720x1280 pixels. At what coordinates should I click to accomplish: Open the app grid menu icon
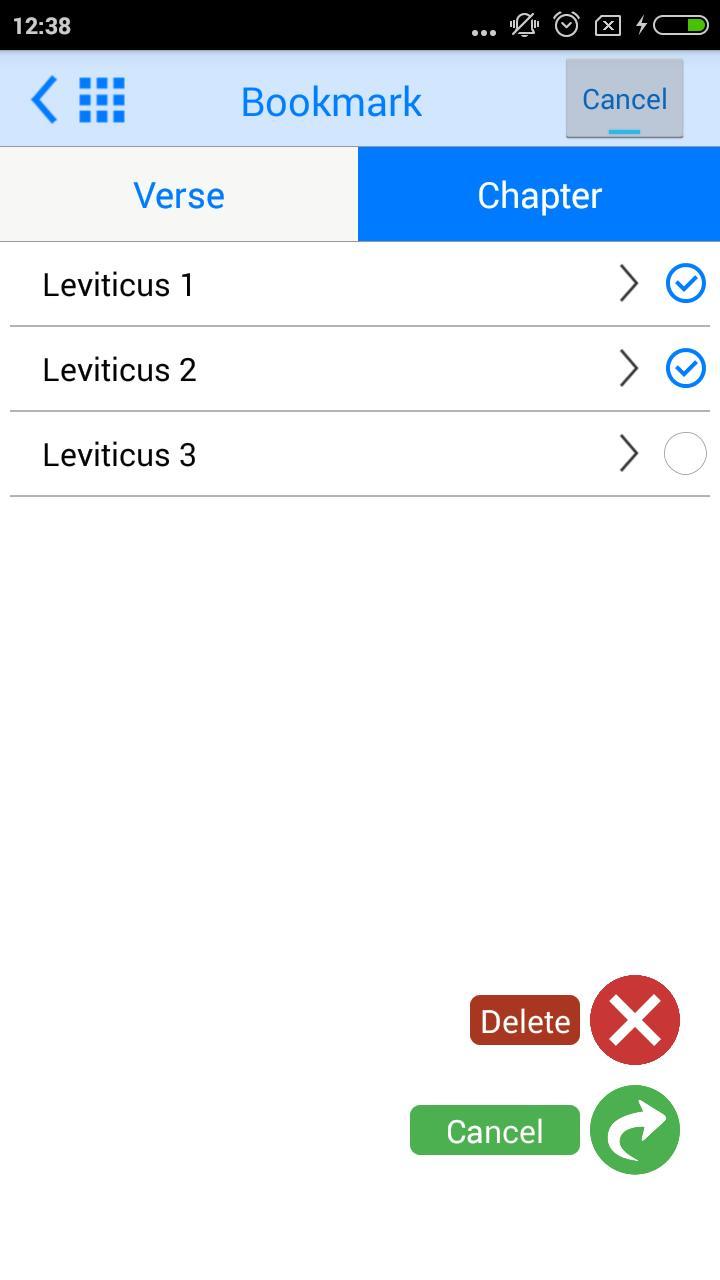click(101, 99)
